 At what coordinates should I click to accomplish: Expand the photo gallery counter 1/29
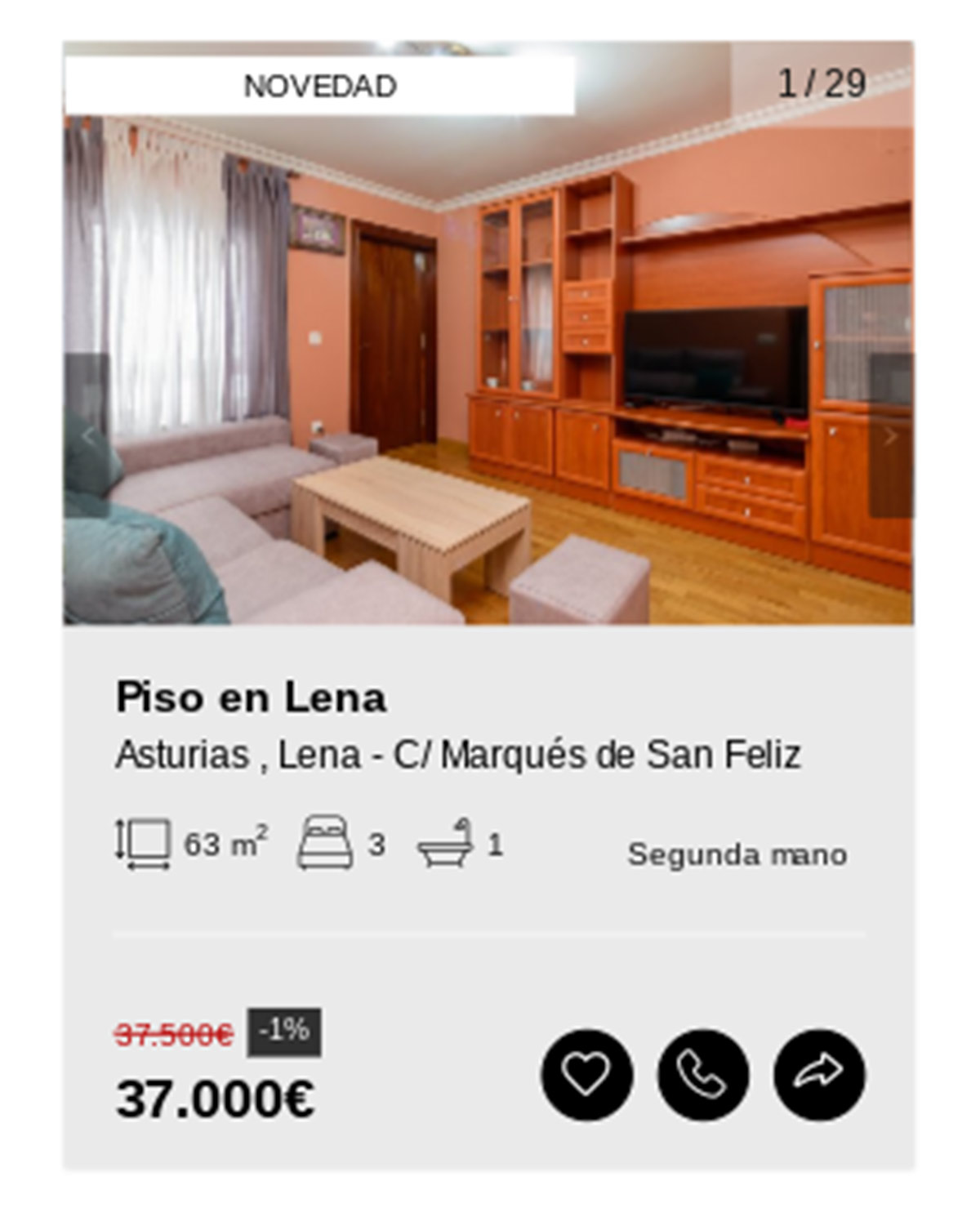pos(824,82)
